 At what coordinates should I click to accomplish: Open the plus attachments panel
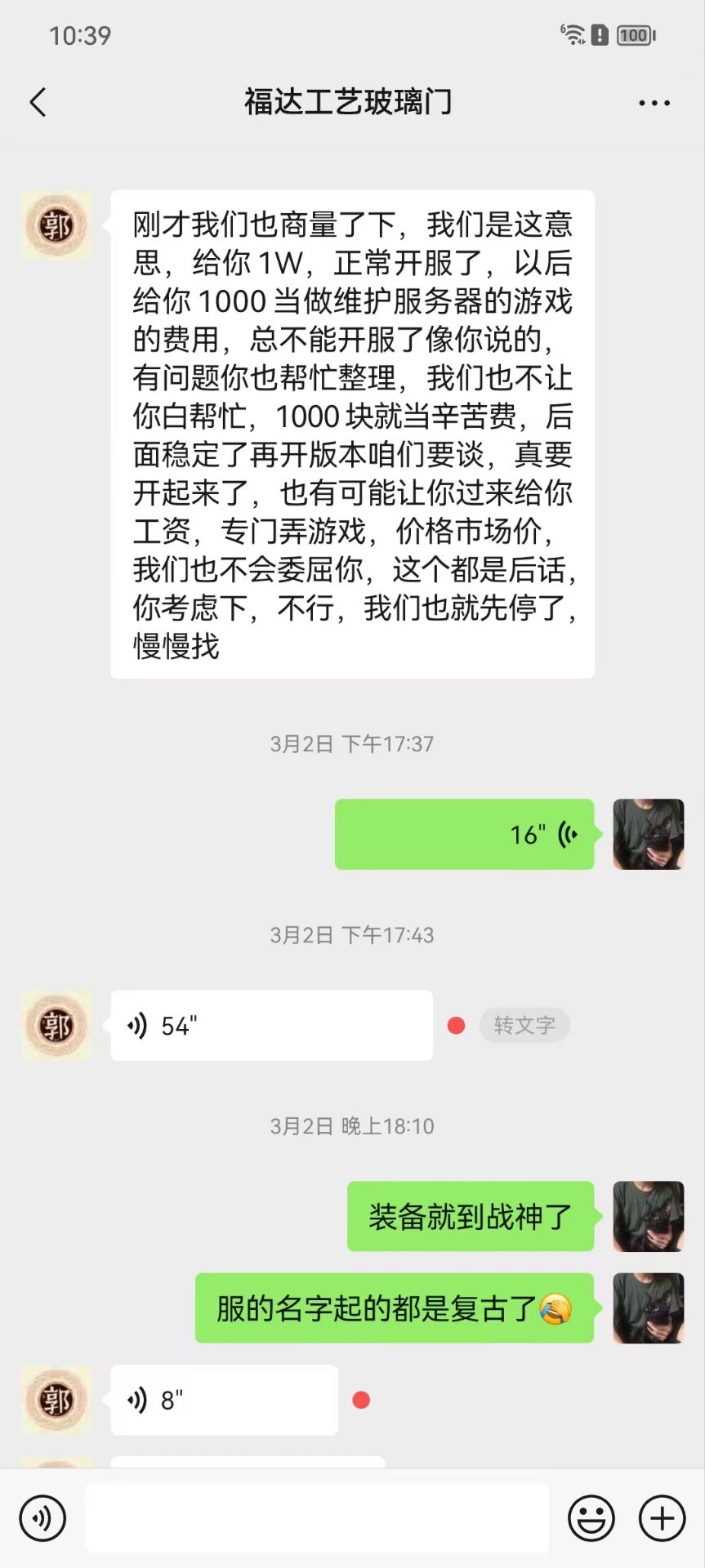coord(662,1518)
